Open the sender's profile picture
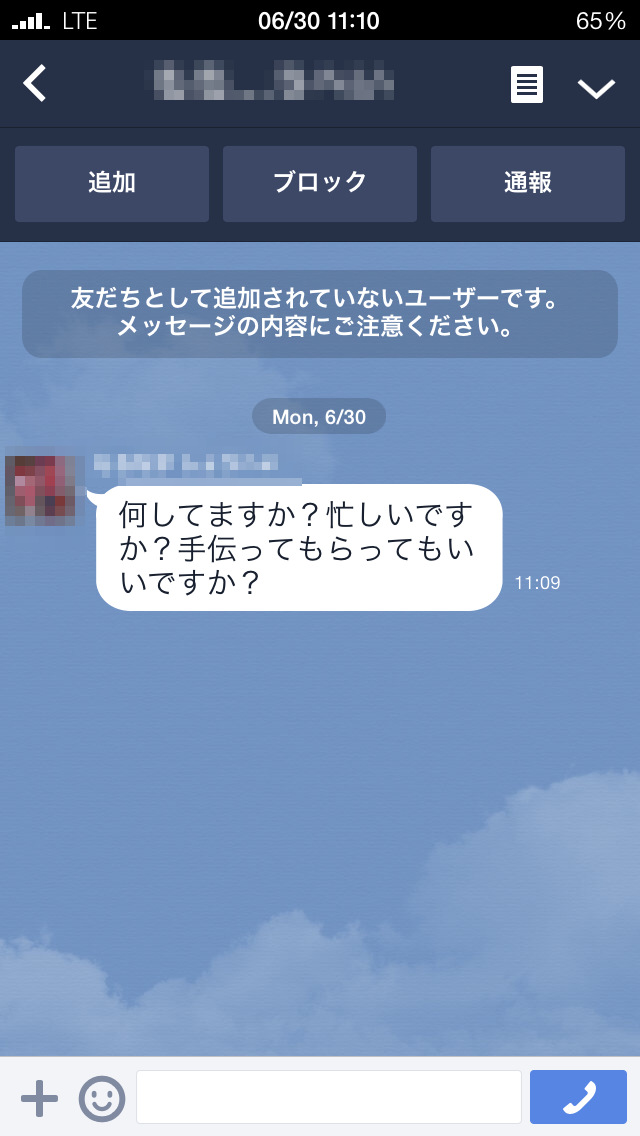The height and width of the screenshot is (1136, 640). tap(40, 490)
